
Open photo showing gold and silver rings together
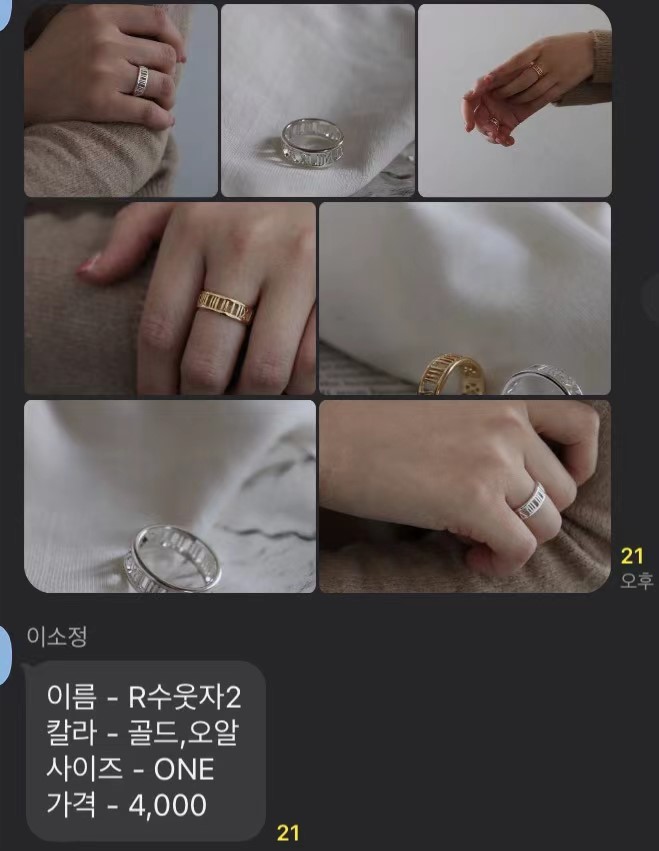[x=464, y=298]
